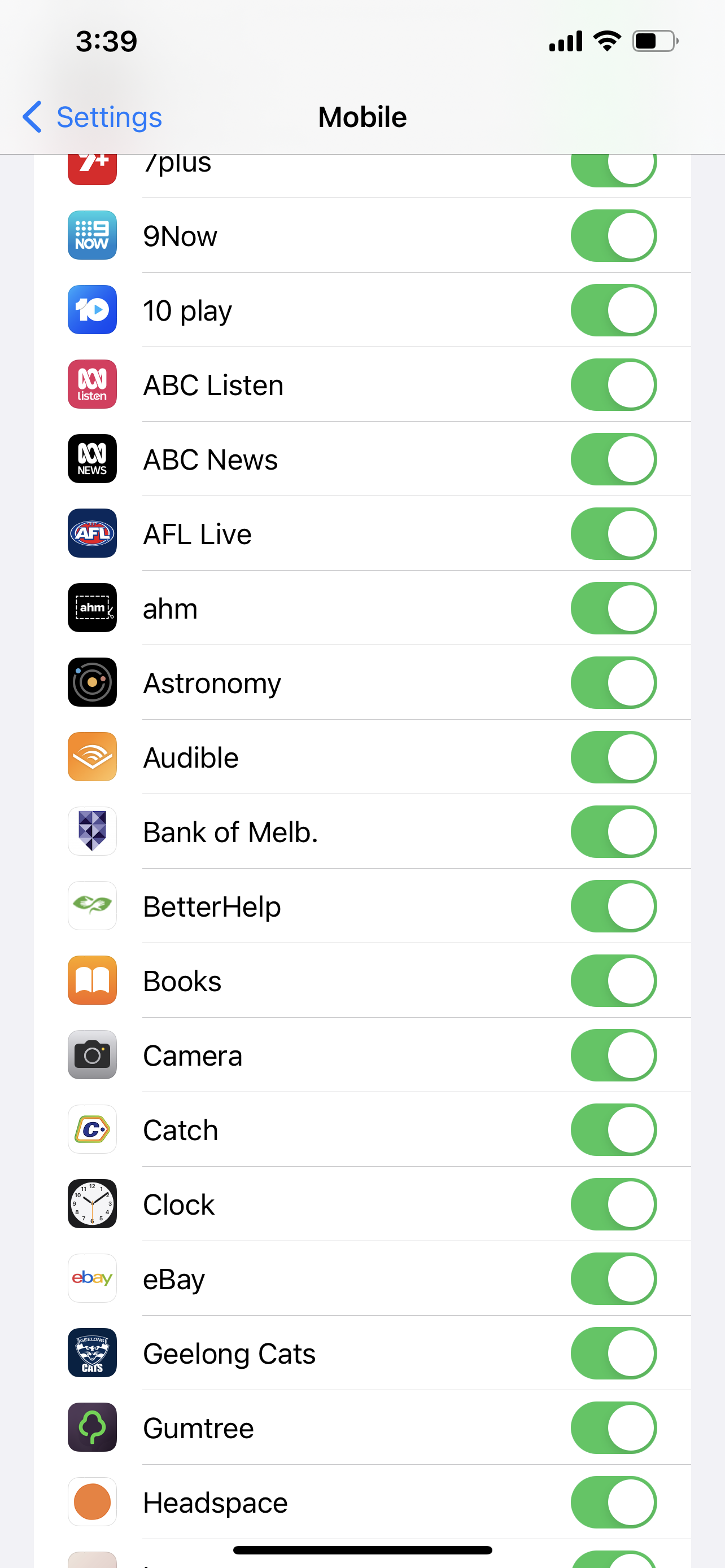Screen dimensions: 725x1568
Task: Toggle the Clock switch
Action: pos(613,1205)
